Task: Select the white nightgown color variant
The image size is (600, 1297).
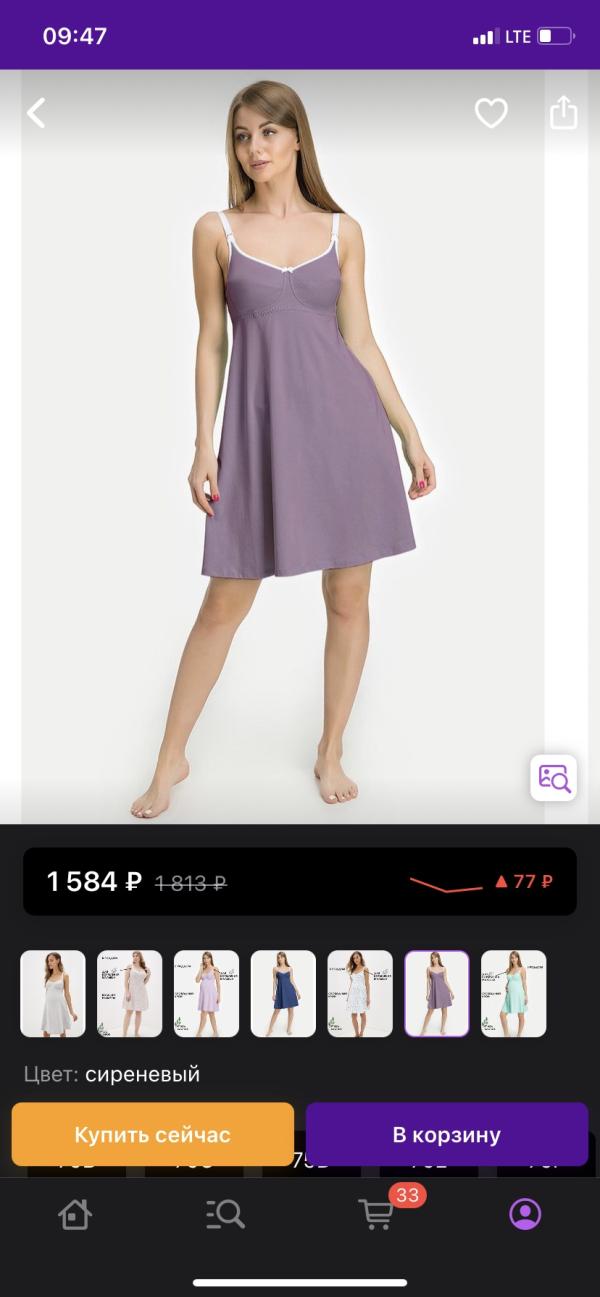Action: [53, 993]
